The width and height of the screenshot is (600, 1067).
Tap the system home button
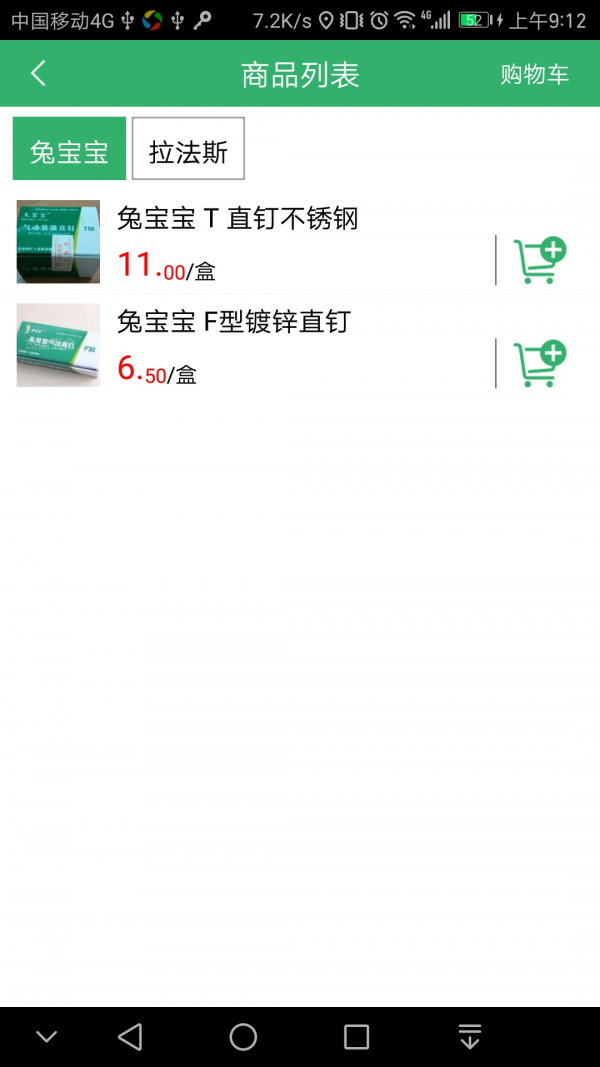[x=243, y=1037]
